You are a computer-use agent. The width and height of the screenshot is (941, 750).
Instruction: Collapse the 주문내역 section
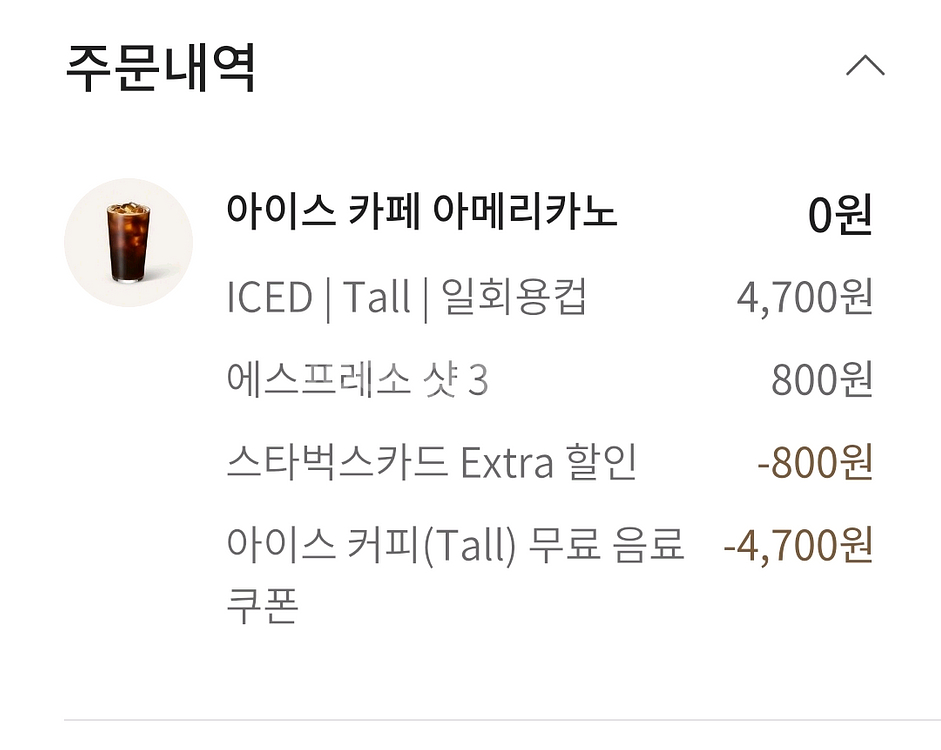pos(865,67)
